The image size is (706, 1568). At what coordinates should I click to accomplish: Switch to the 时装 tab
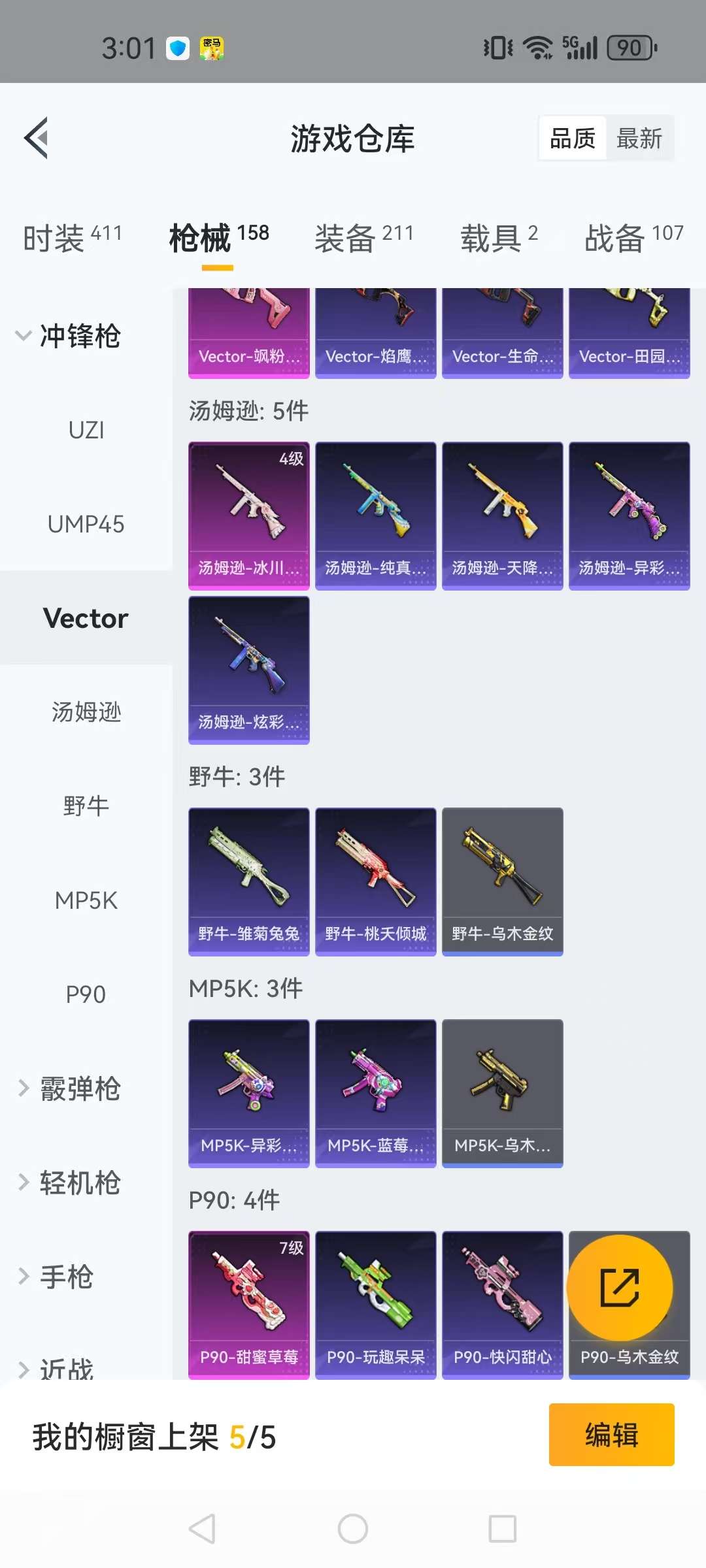click(72, 238)
